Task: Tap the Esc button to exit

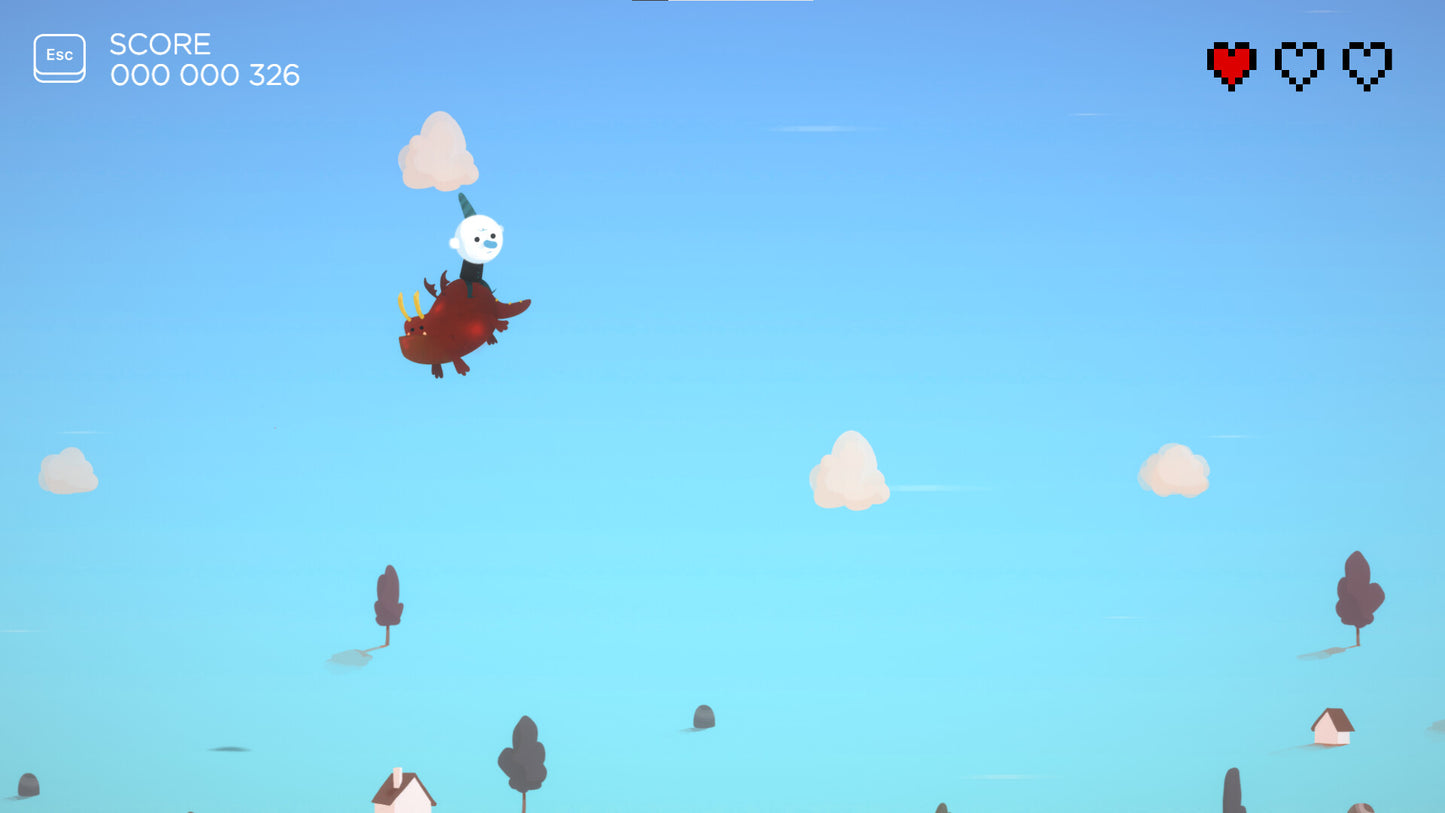Action: pyautogui.click(x=59, y=57)
